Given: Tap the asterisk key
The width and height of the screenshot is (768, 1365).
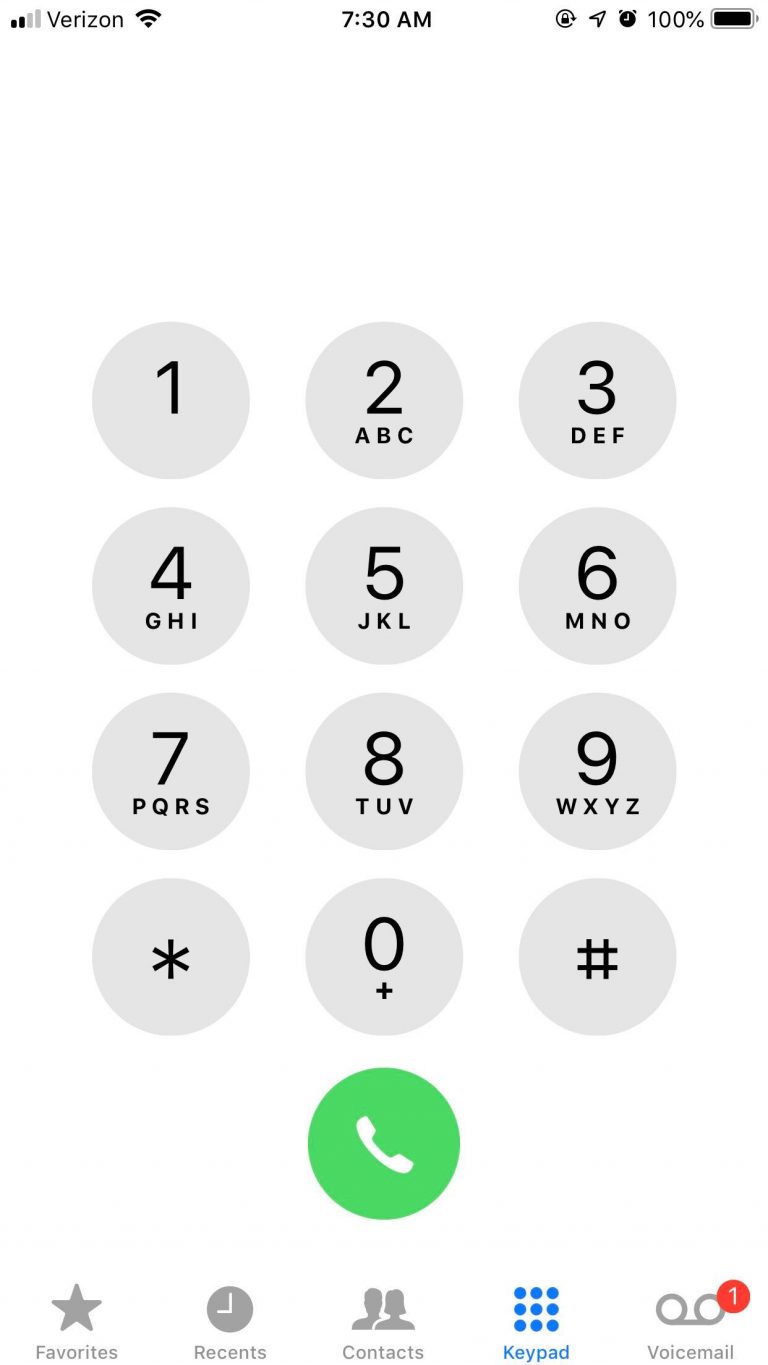Looking at the screenshot, I should coord(171,957).
